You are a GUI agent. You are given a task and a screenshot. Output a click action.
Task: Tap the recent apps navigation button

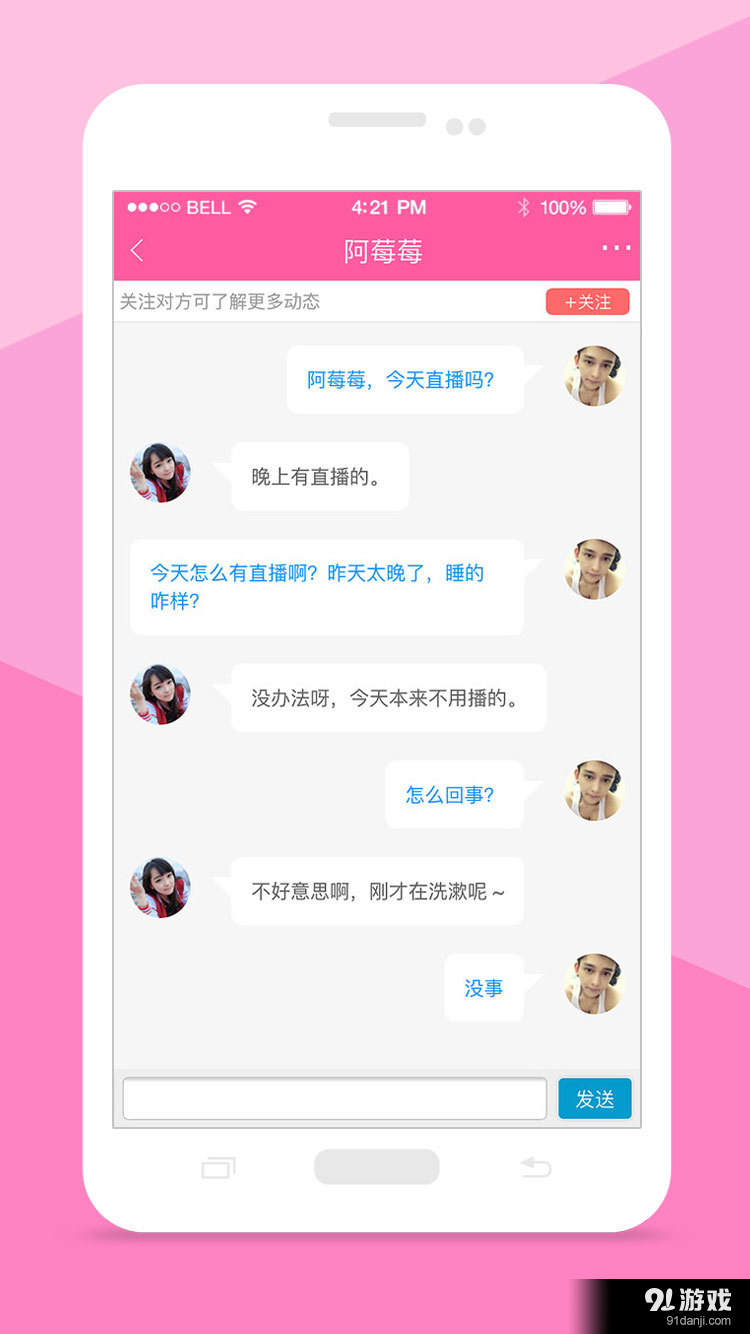coord(218,1167)
